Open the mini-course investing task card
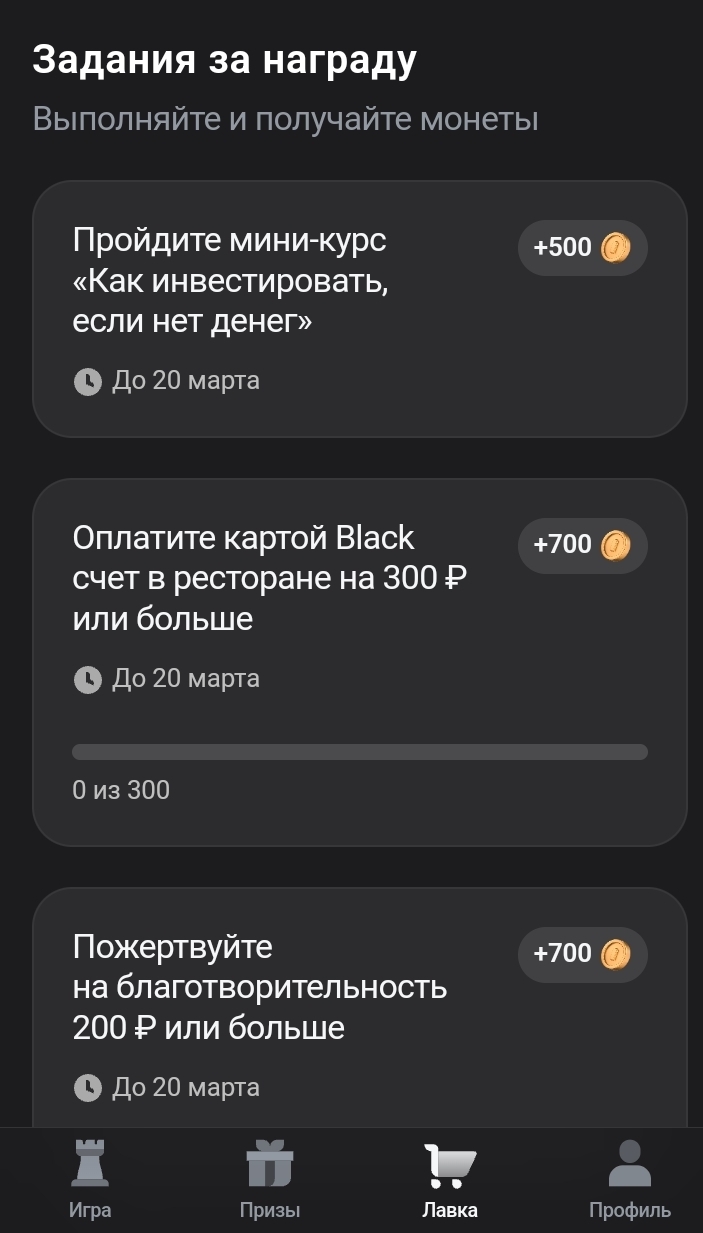Image resolution: width=703 pixels, height=1233 pixels. tap(360, 309)
